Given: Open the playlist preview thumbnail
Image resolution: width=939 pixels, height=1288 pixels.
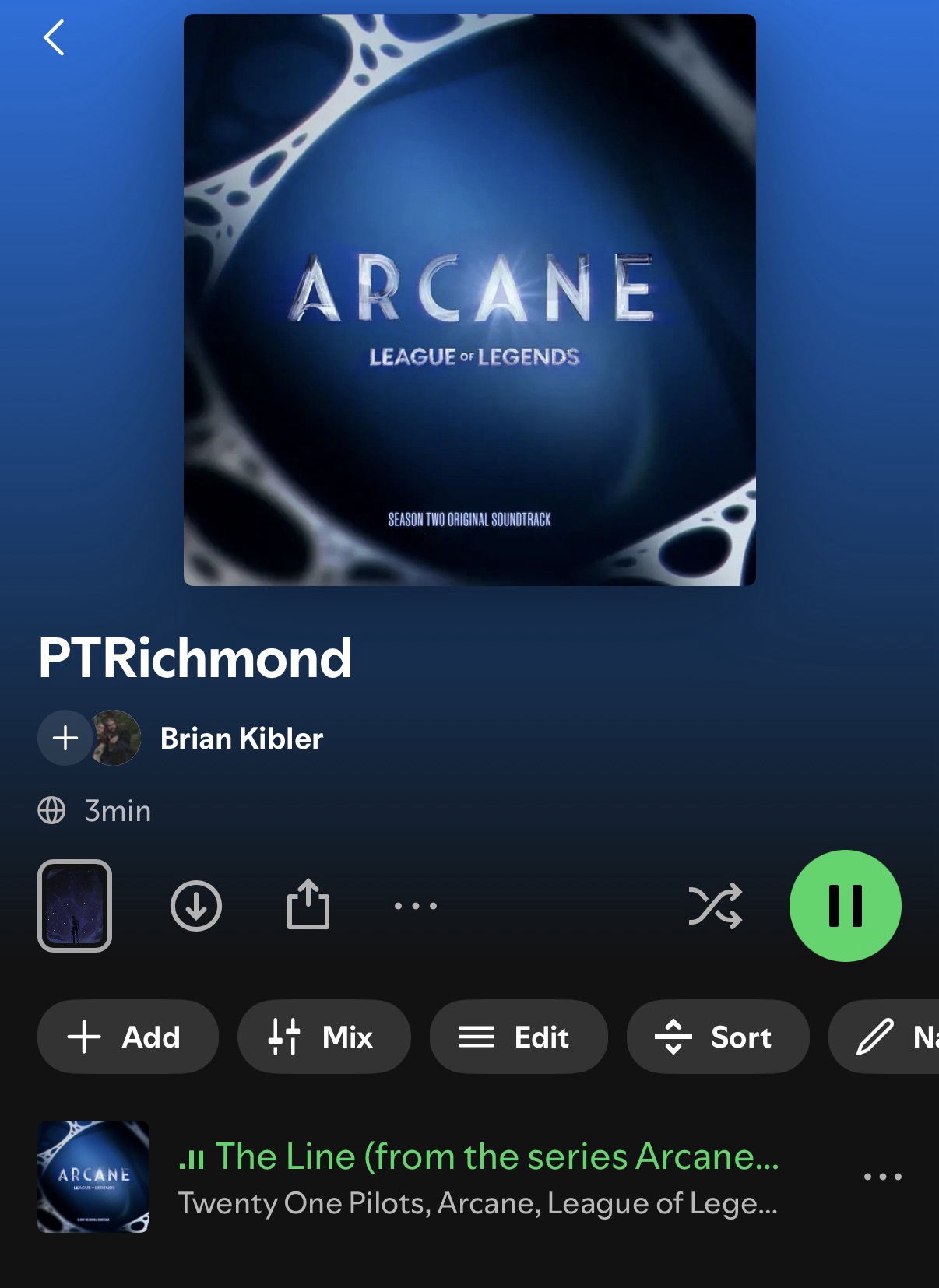Looking at the screenshot, I should (75, 906).
